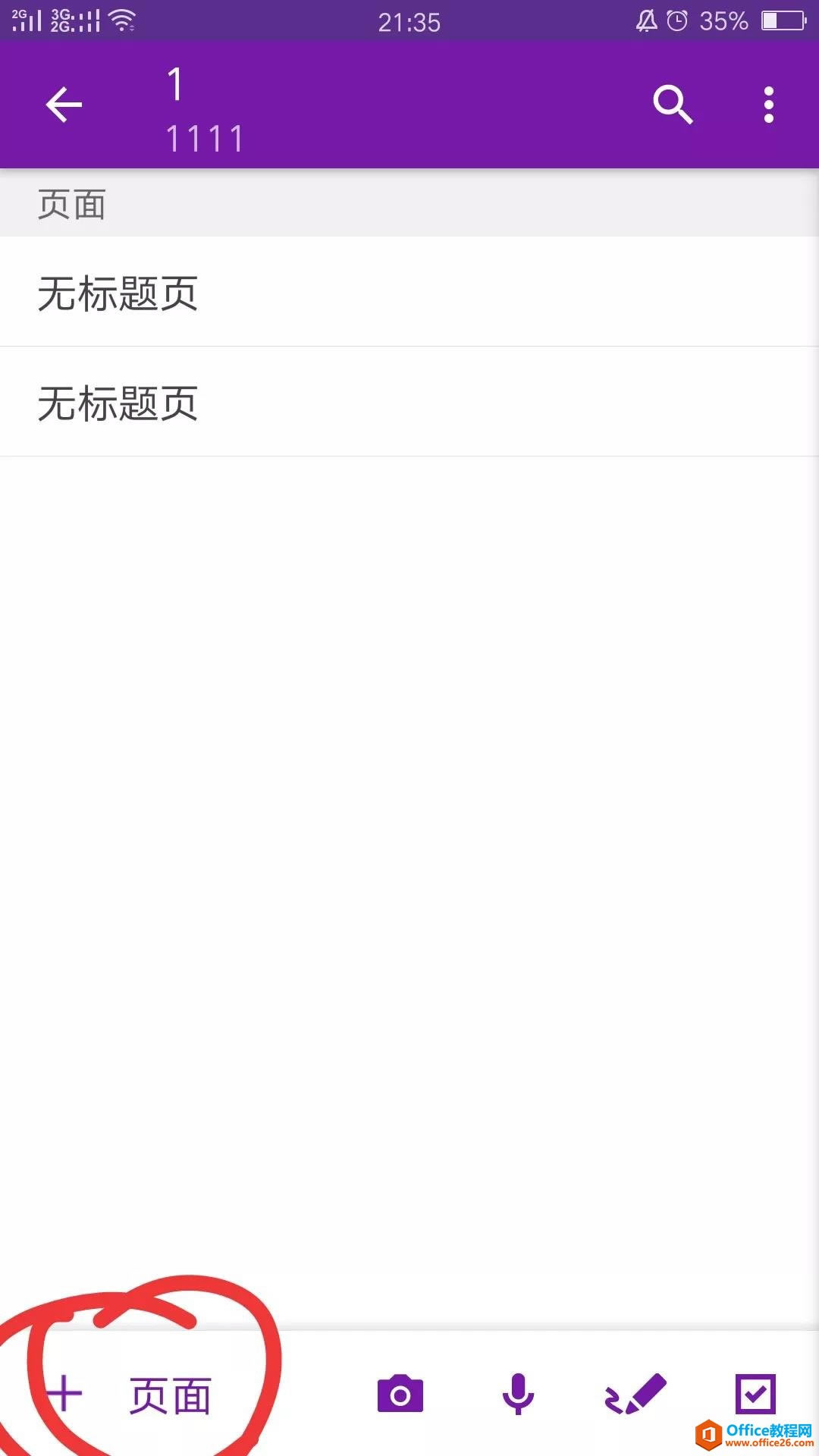Viewport: 819px width, 1456px height.
Task: Tap the alarm clock icon in the status bar
Action: (x=677, y=20)
